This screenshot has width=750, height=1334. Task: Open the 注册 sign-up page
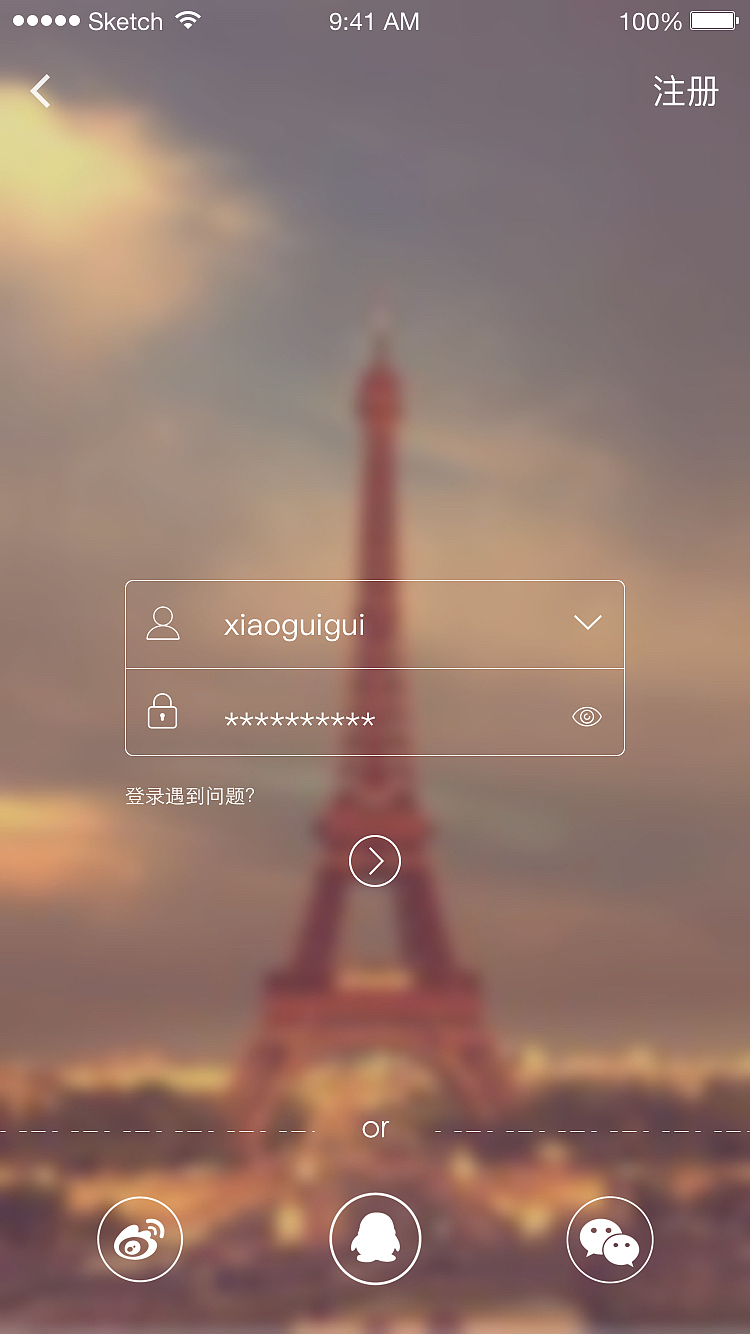(x=685, y=92)
